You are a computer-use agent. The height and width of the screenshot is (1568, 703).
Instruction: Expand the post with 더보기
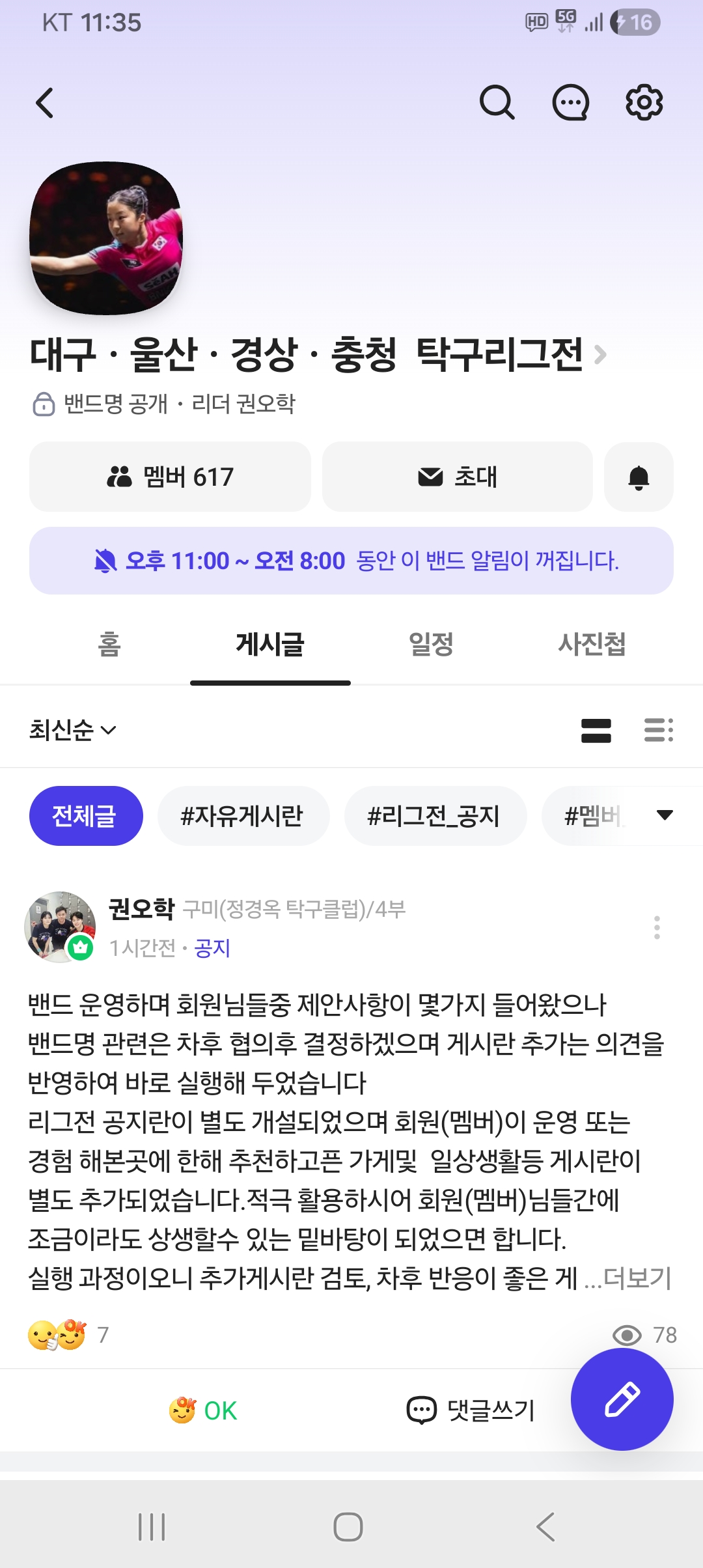coord(637,1278)
